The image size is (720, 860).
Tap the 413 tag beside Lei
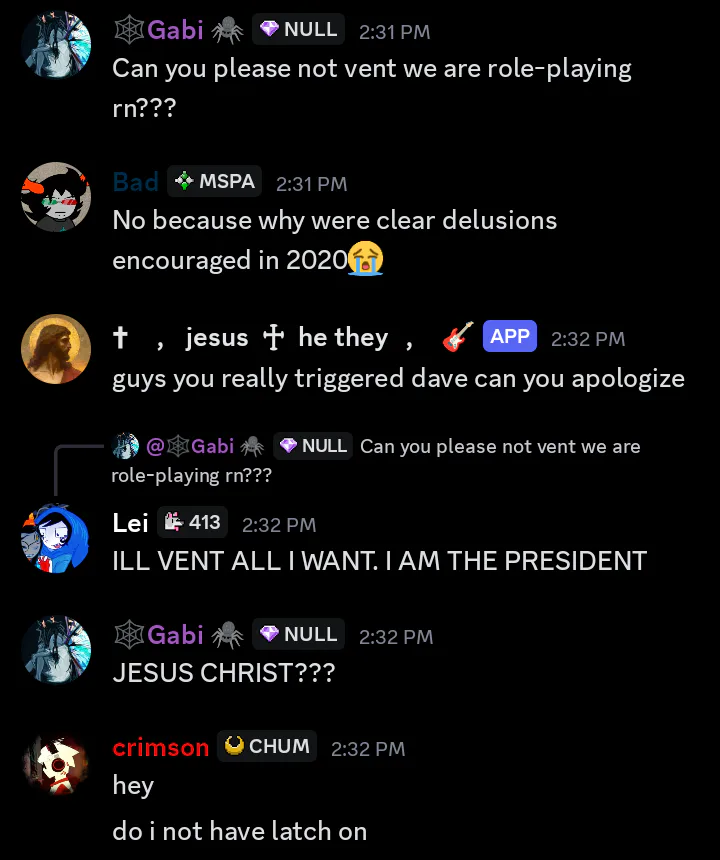193,523
